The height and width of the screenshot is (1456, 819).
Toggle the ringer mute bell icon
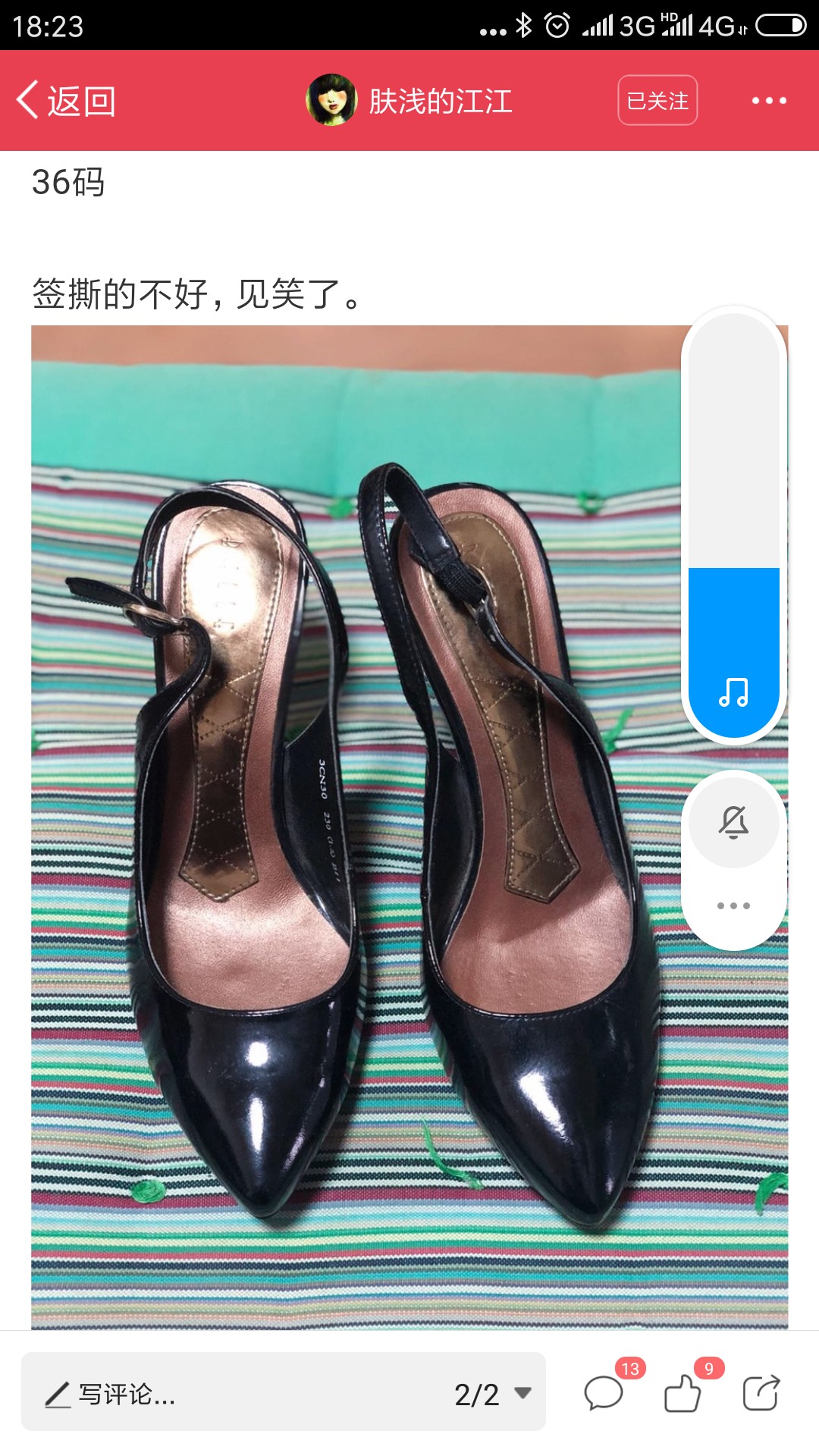tap(733, 823)
